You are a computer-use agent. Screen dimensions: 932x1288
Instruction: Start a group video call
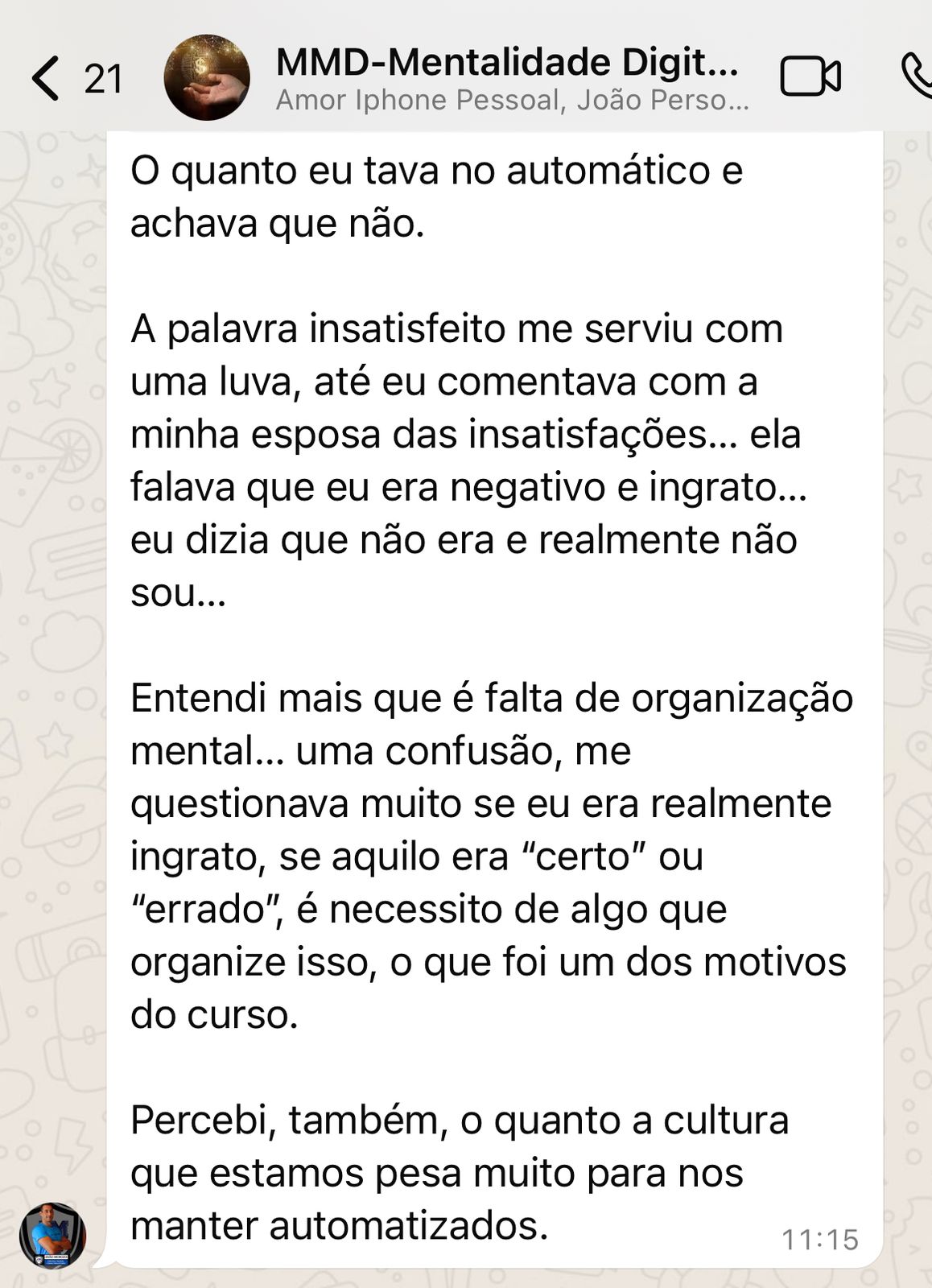pyautogui.click(x=810, y=77)
